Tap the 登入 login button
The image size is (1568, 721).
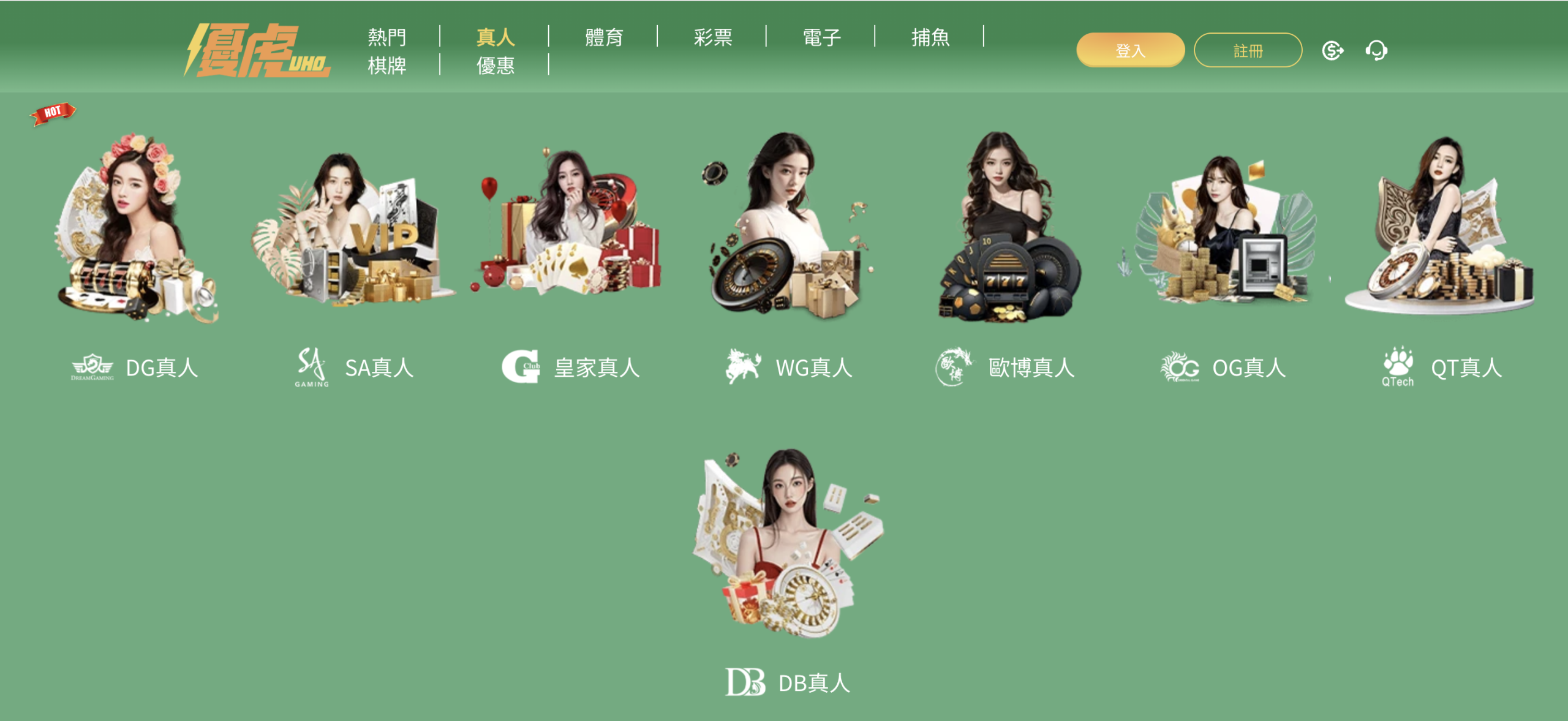coord(1130,50)
